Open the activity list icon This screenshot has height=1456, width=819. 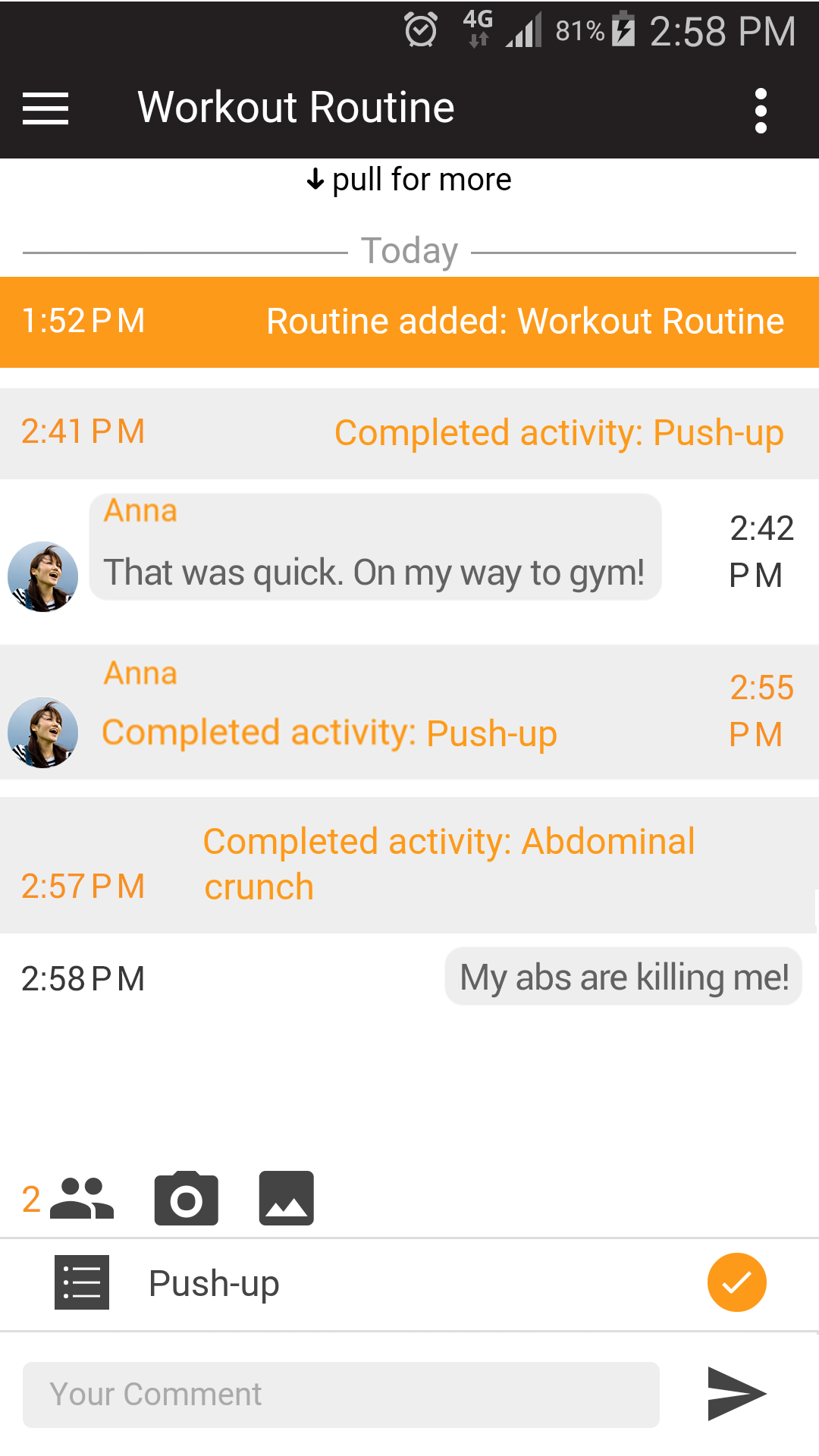[x=82, y=1282]
